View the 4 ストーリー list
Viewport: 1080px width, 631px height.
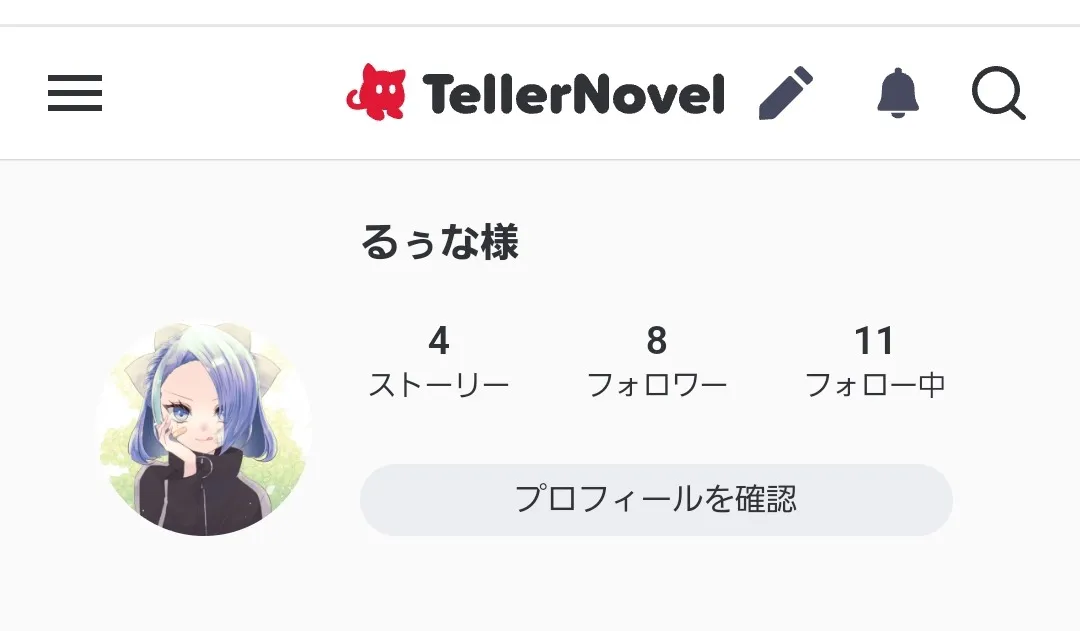click(x=439, y=361)
